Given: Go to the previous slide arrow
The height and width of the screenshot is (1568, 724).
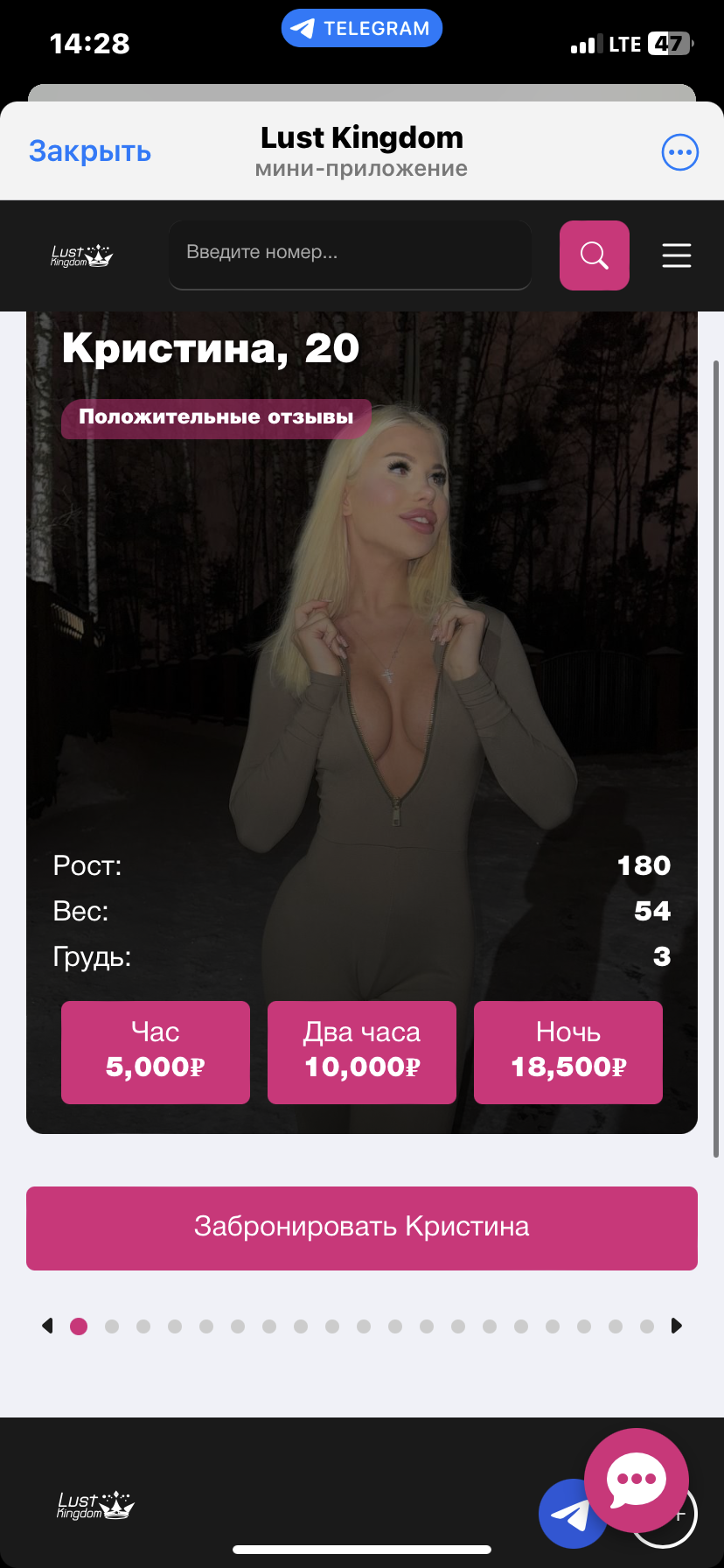Looking at the screenshot, I should point(47,1326).
